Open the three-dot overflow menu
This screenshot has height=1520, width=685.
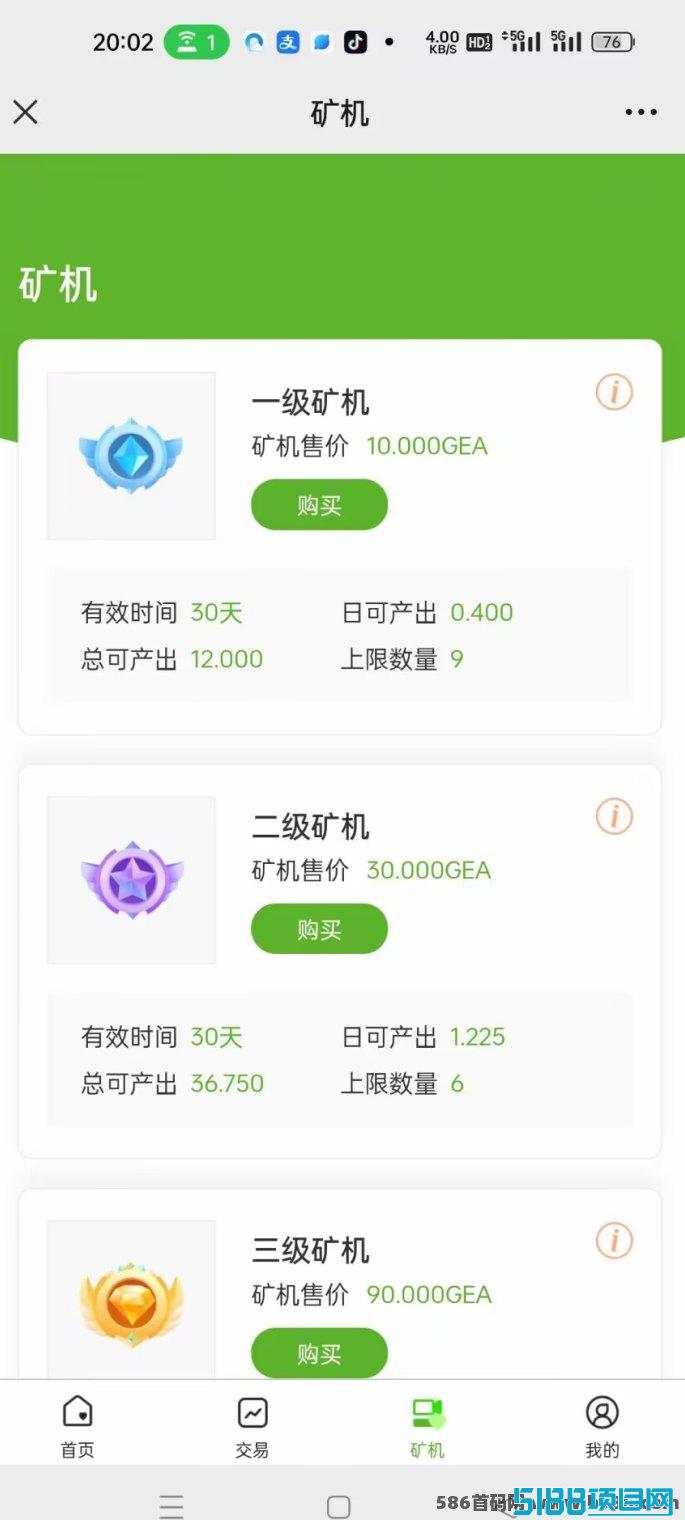(x=641, y=112)
